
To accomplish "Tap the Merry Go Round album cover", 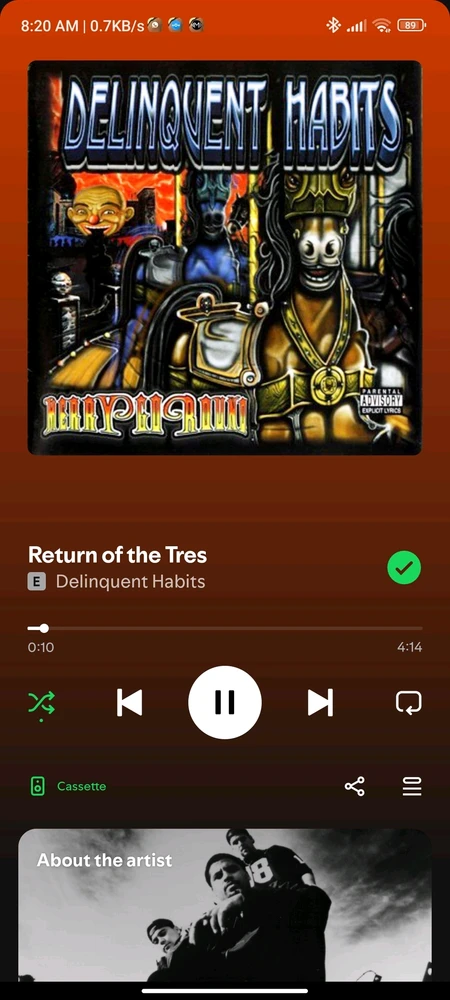I will (225, 258).
